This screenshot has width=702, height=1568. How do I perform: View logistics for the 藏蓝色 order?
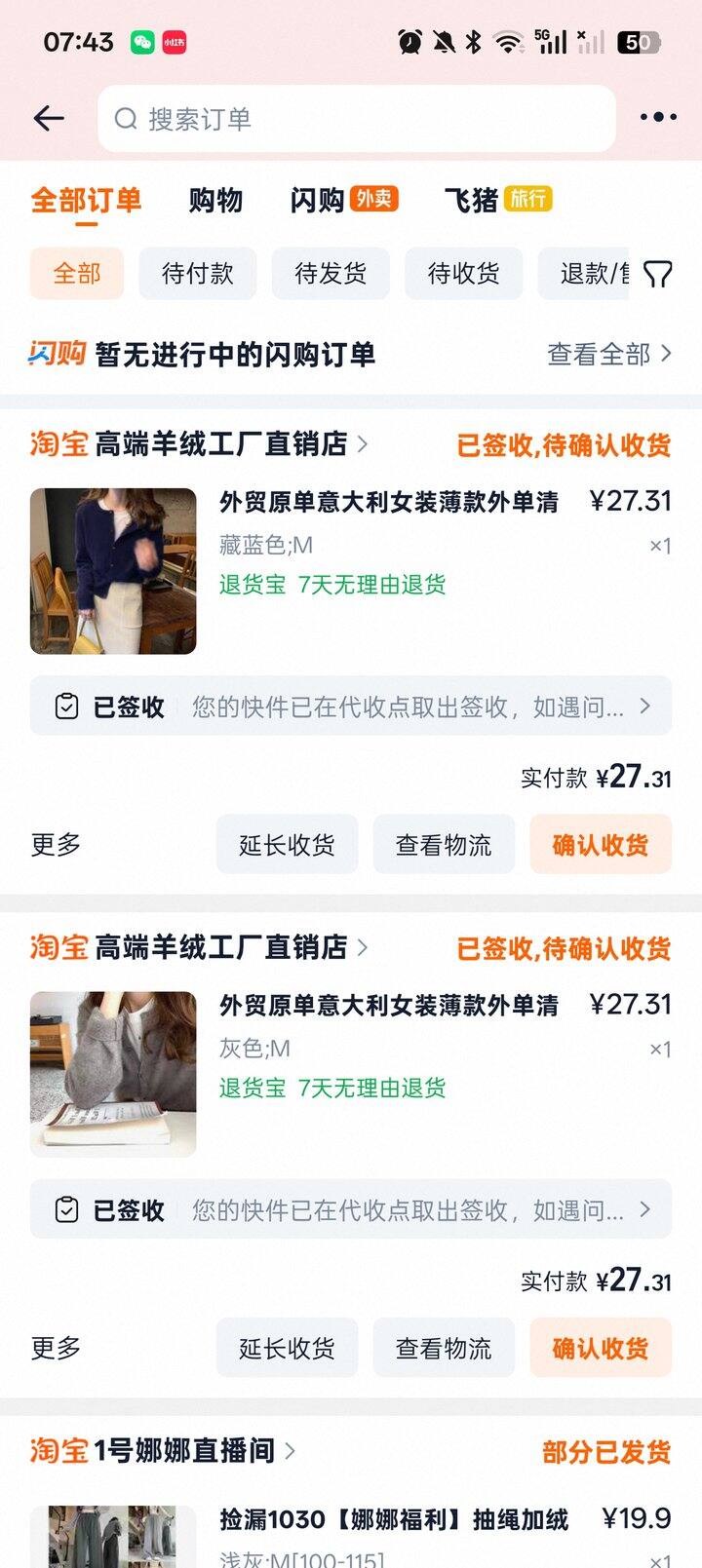point(444,844)
